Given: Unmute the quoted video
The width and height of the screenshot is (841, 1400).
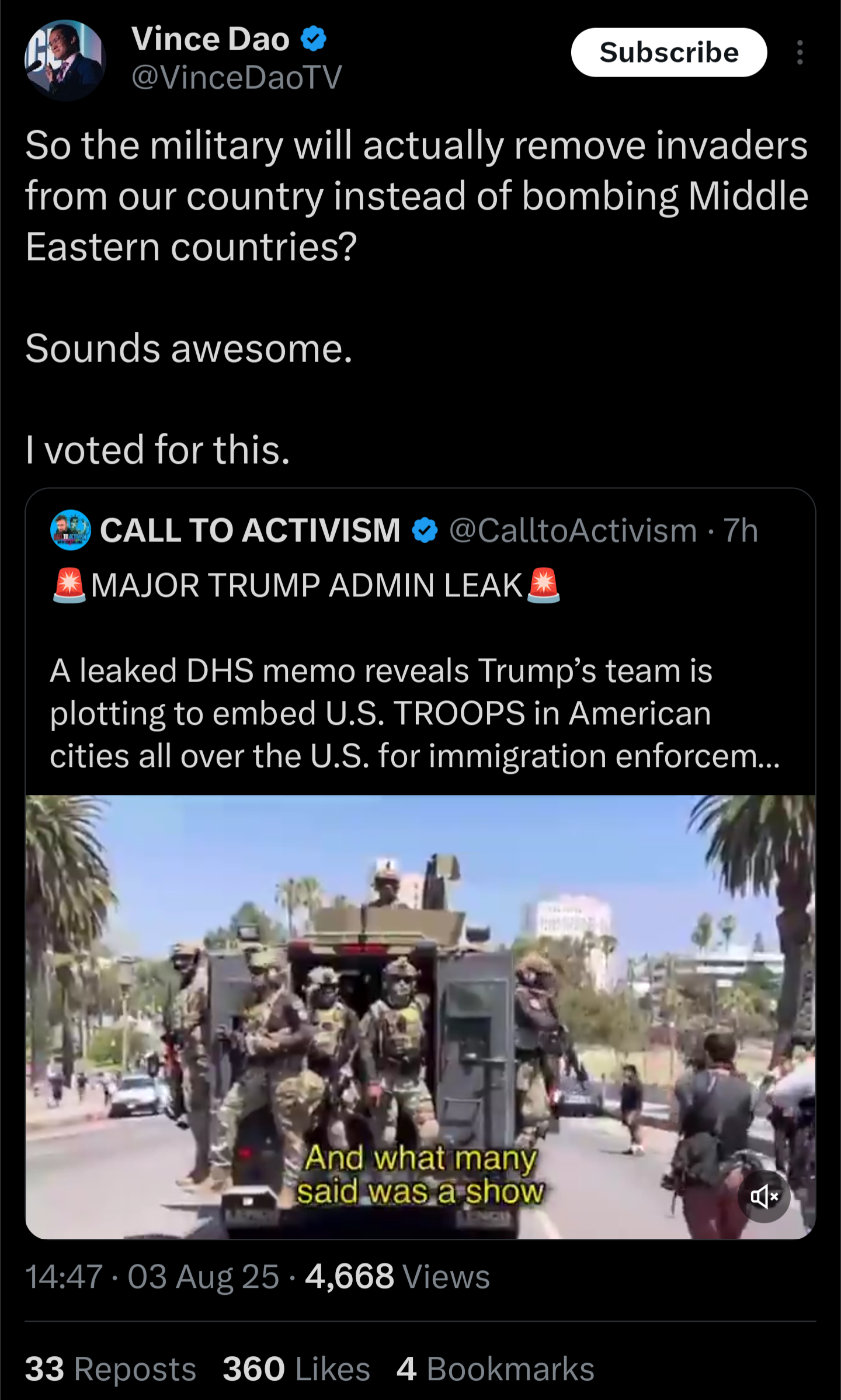Looking at the screenshot, I should tap(764, 1197).
